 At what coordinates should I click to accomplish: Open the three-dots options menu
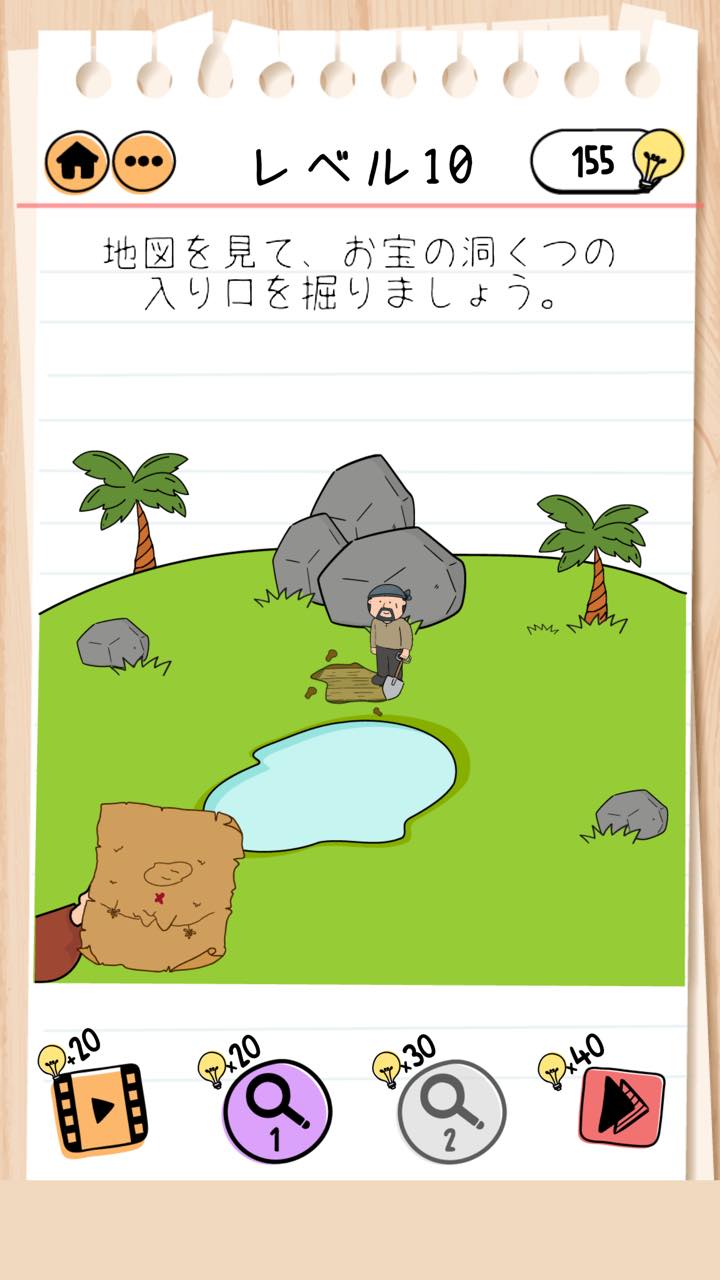coord(143,163)
